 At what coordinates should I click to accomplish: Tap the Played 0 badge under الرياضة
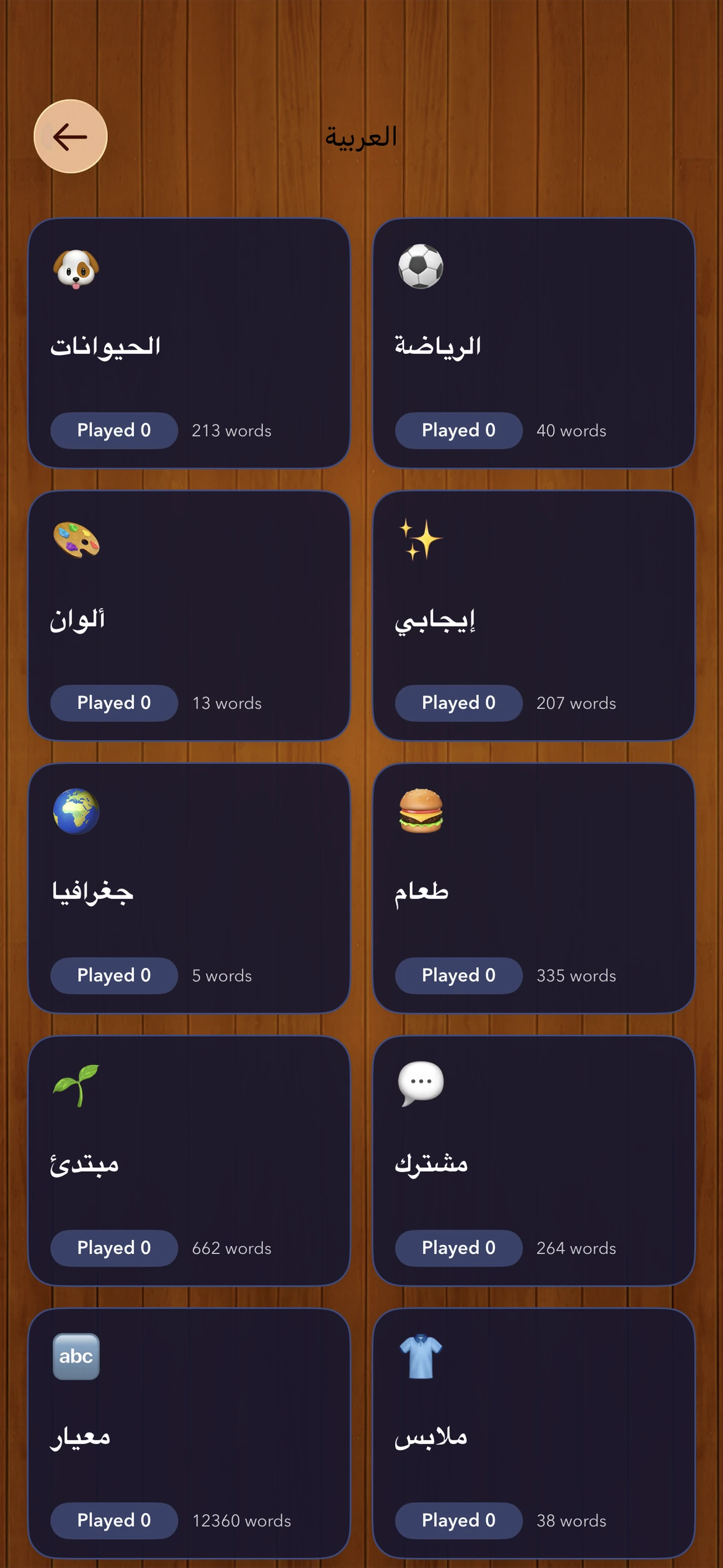[458, 430]
